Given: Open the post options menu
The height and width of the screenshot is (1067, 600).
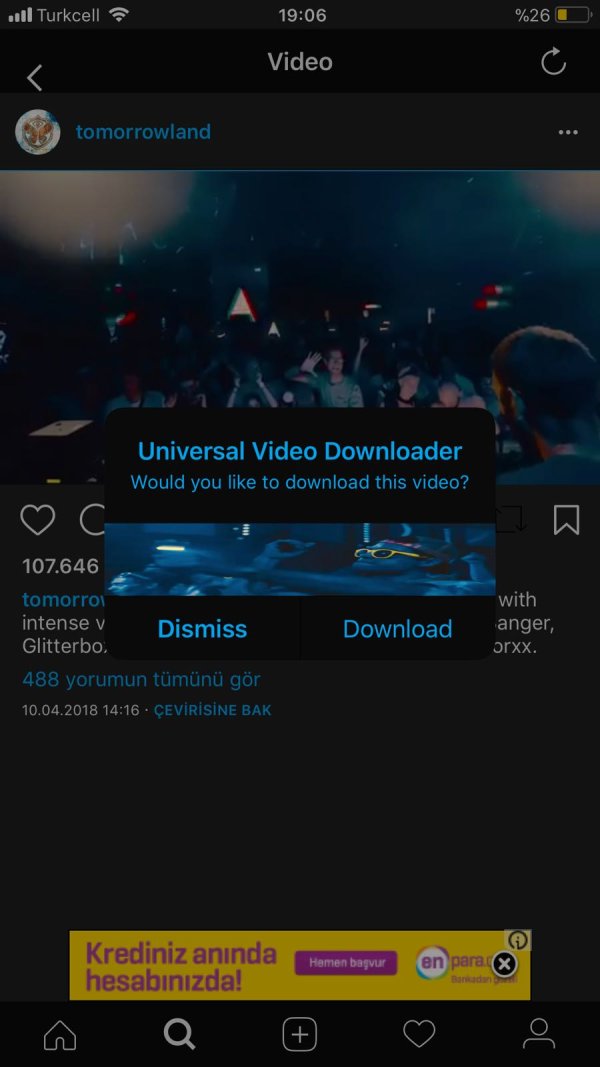Looking at the screenshot, I should point(568,133).
